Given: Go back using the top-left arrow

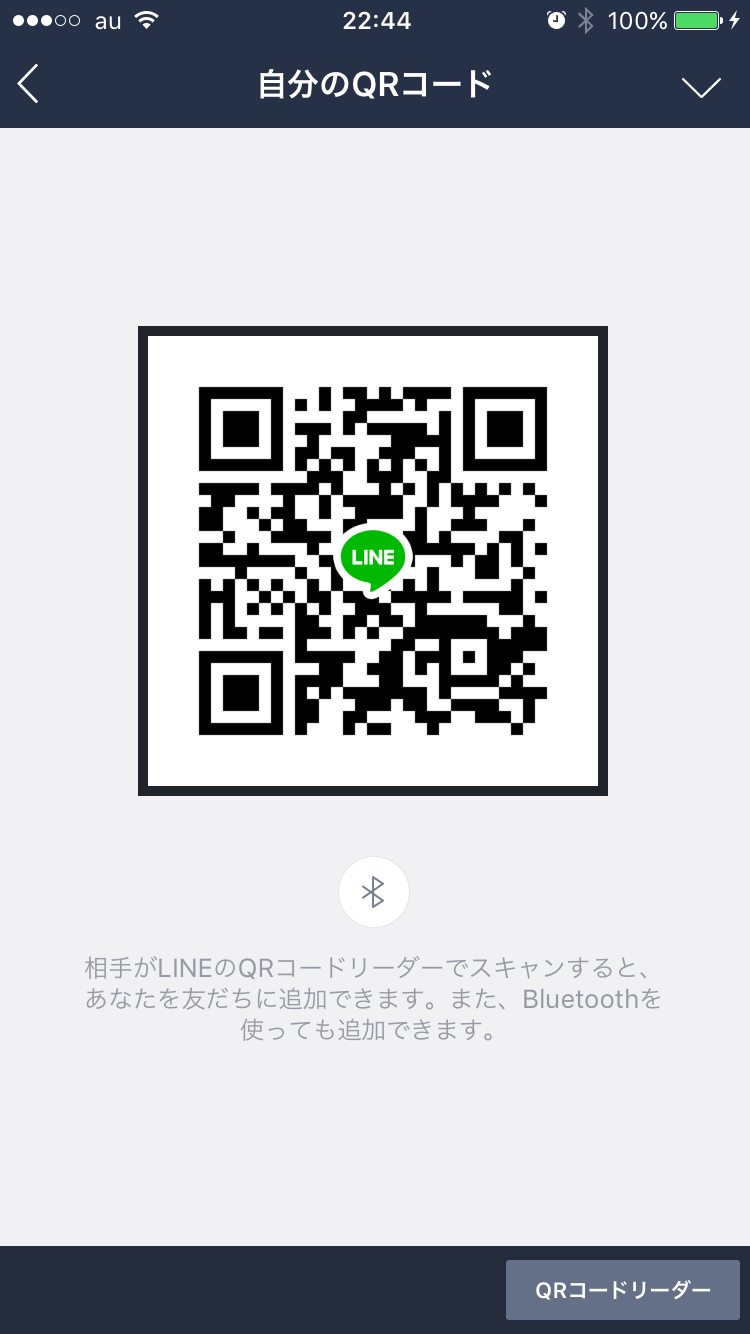Looking at the screenshot, I should pyautogui.click(x=28, y=84).
